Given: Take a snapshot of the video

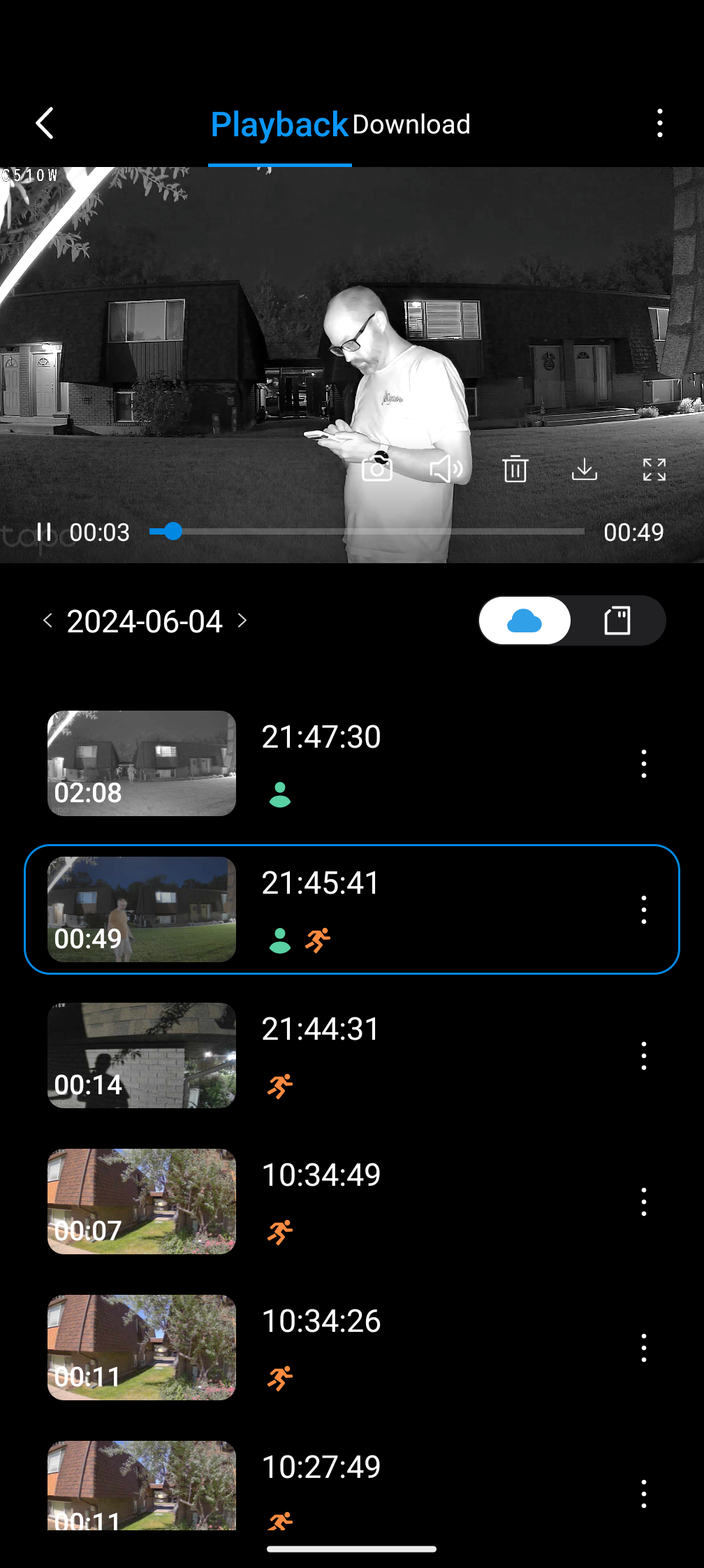Looking at the screenshot, I should click(377, 469).
